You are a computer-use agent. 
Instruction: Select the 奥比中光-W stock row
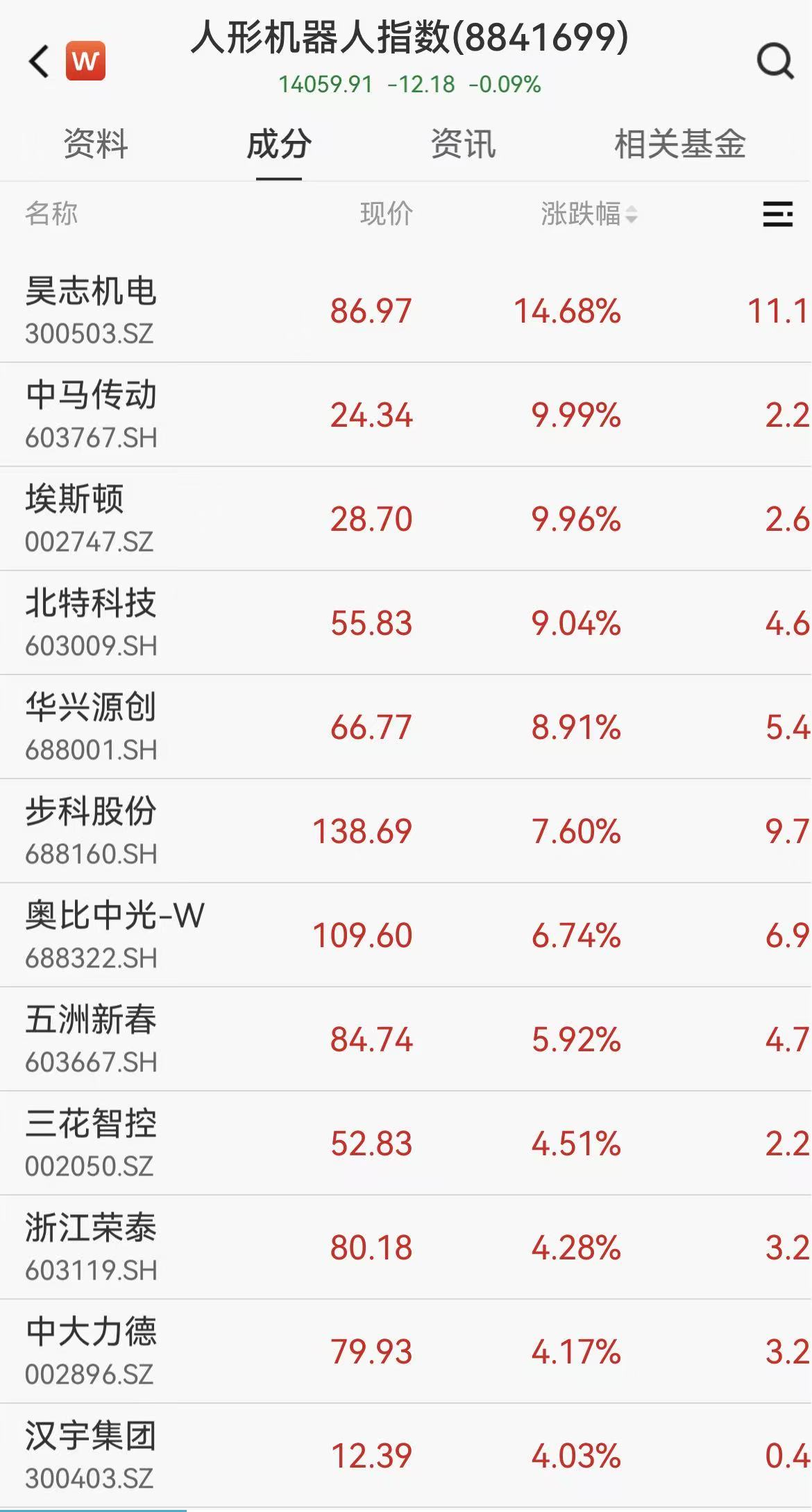click(x=406, y=935)
